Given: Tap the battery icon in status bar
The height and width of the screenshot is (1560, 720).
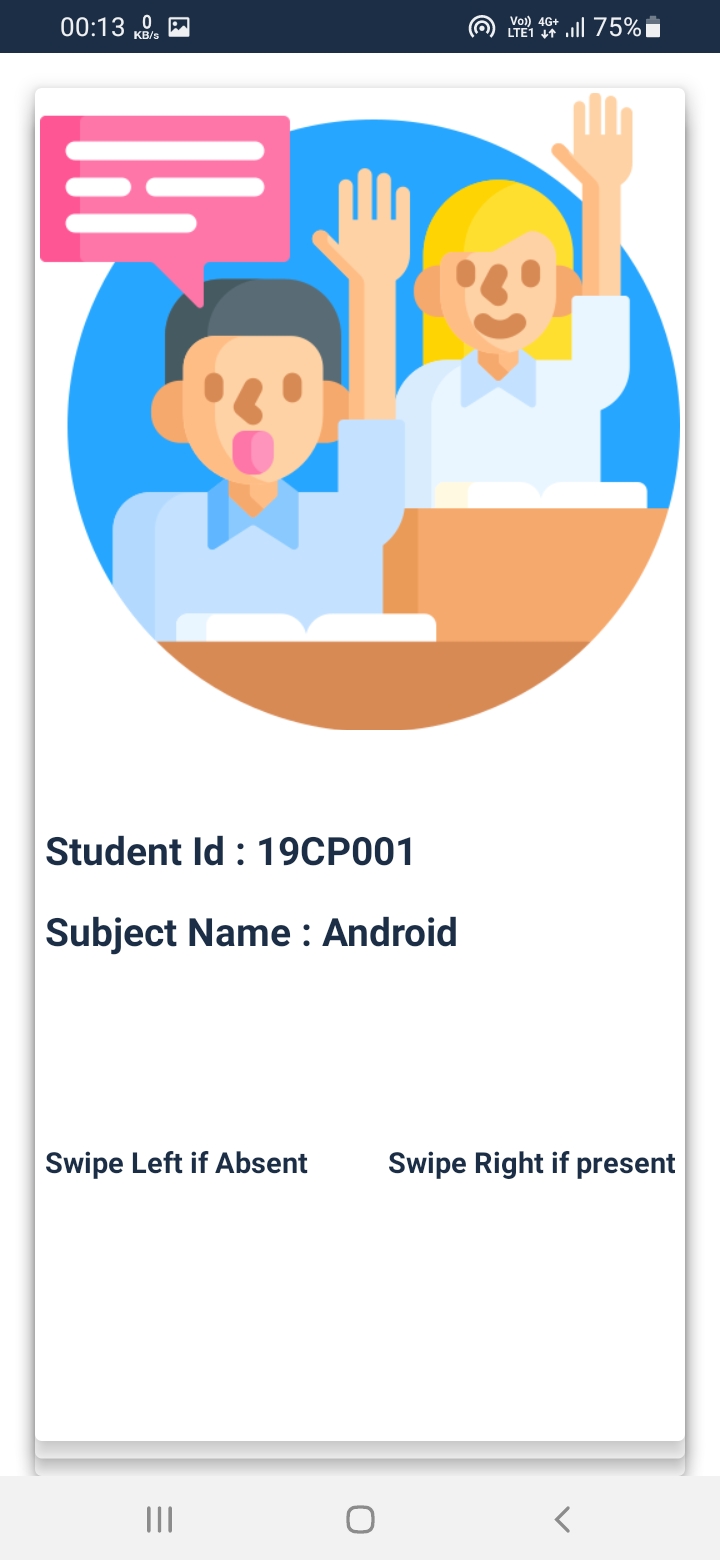Looking at the screenshot, I should tap(651, 27).
